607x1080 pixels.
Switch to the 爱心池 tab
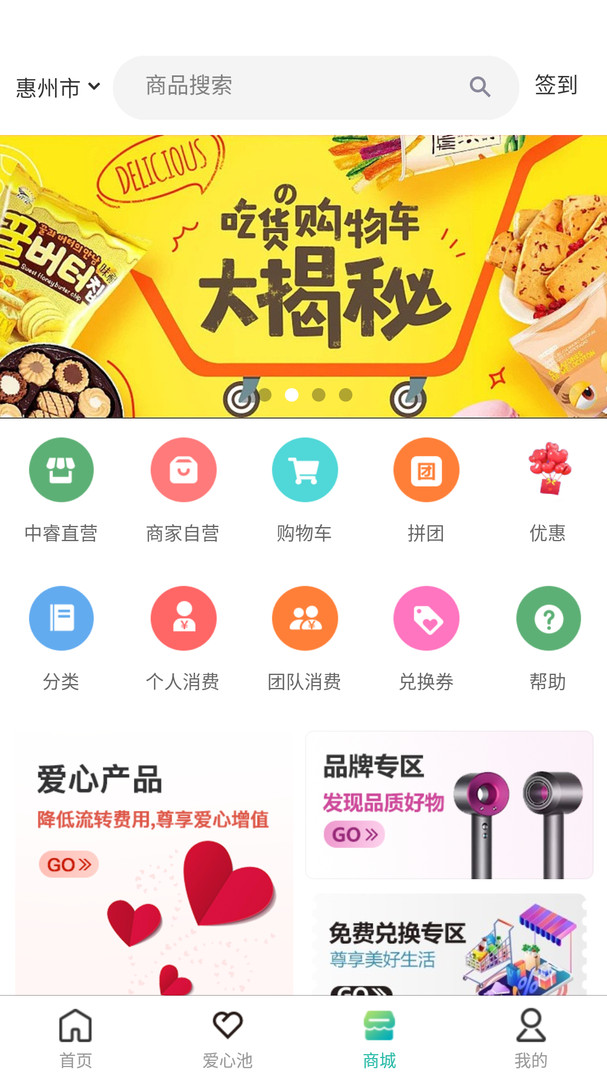pos(228,1038)
